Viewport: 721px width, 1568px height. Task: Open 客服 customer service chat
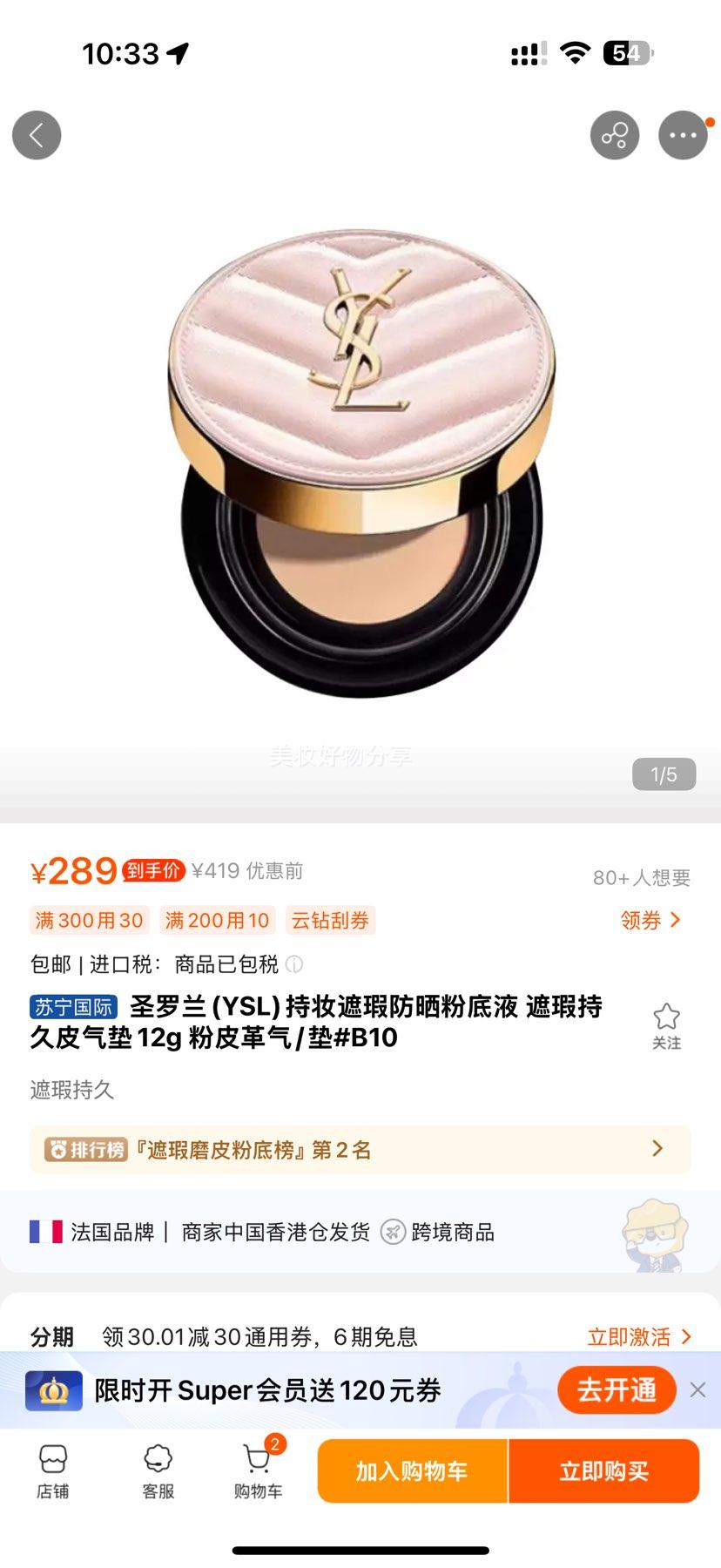[x=155, y=1472]
